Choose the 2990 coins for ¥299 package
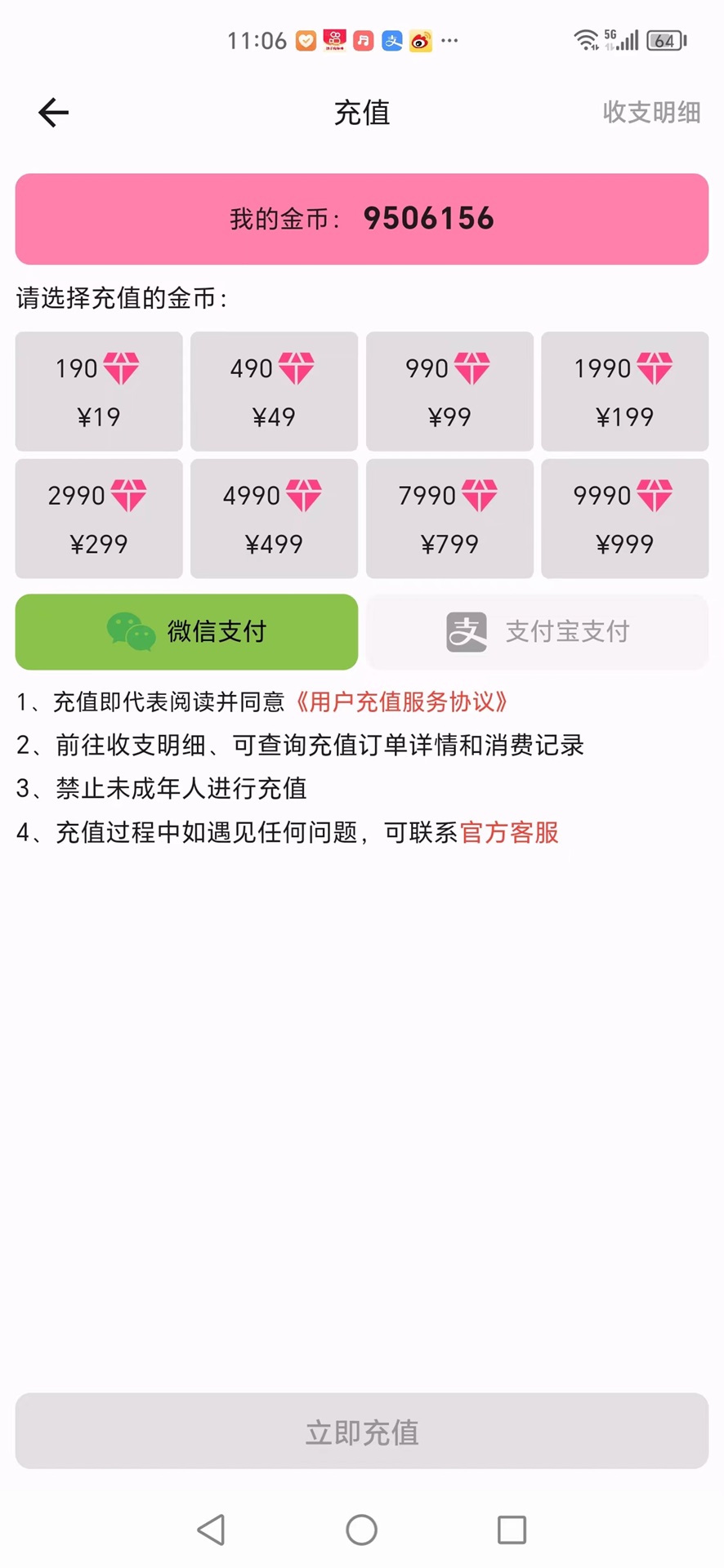The height and width of the screenshot is (1568, 724). [x=99, y=519]
